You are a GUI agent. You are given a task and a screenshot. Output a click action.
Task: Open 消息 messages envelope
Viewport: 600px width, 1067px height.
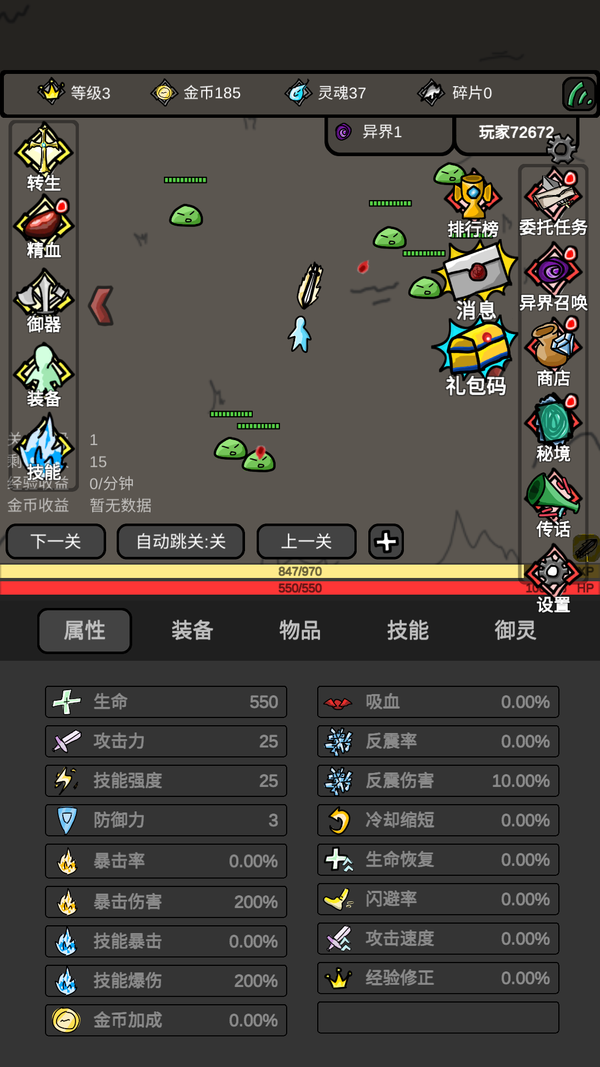476,279
